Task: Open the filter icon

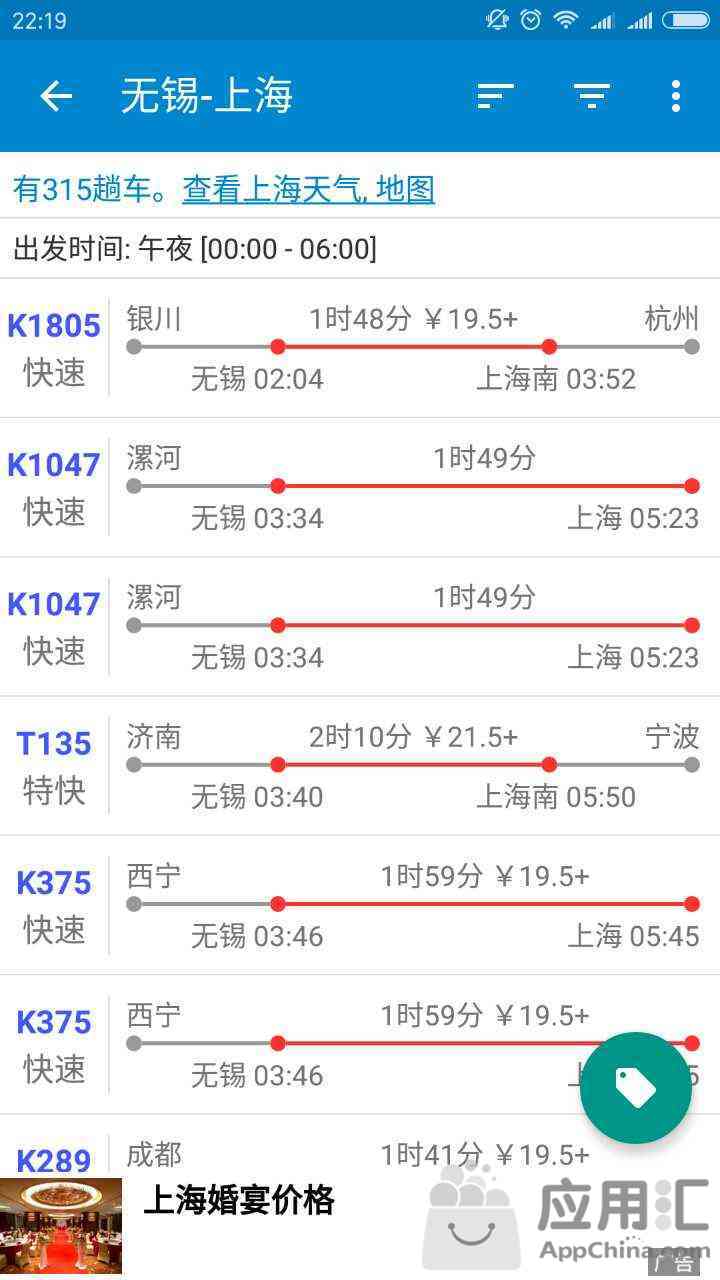Action: (592, 96)
